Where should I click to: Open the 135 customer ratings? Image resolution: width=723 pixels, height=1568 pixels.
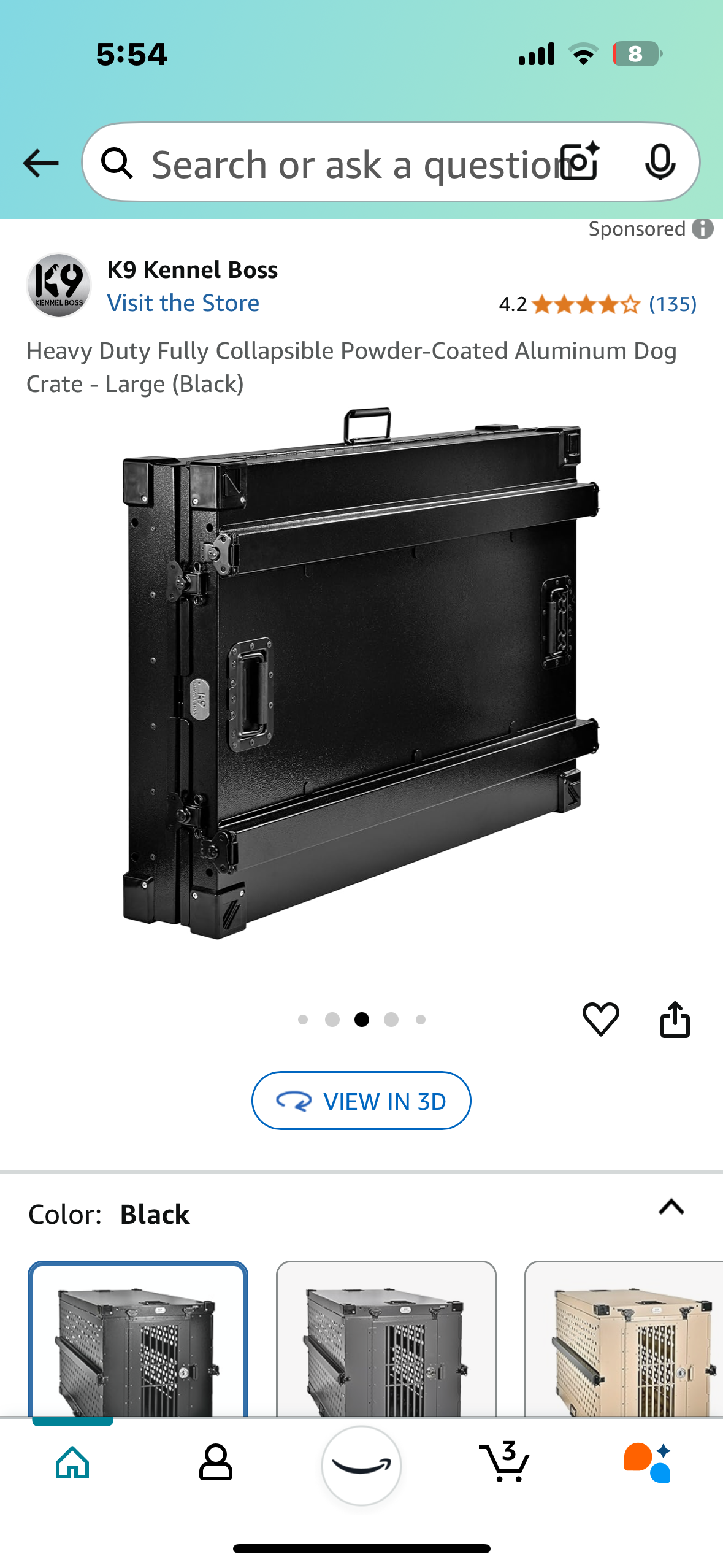point(672,304)
